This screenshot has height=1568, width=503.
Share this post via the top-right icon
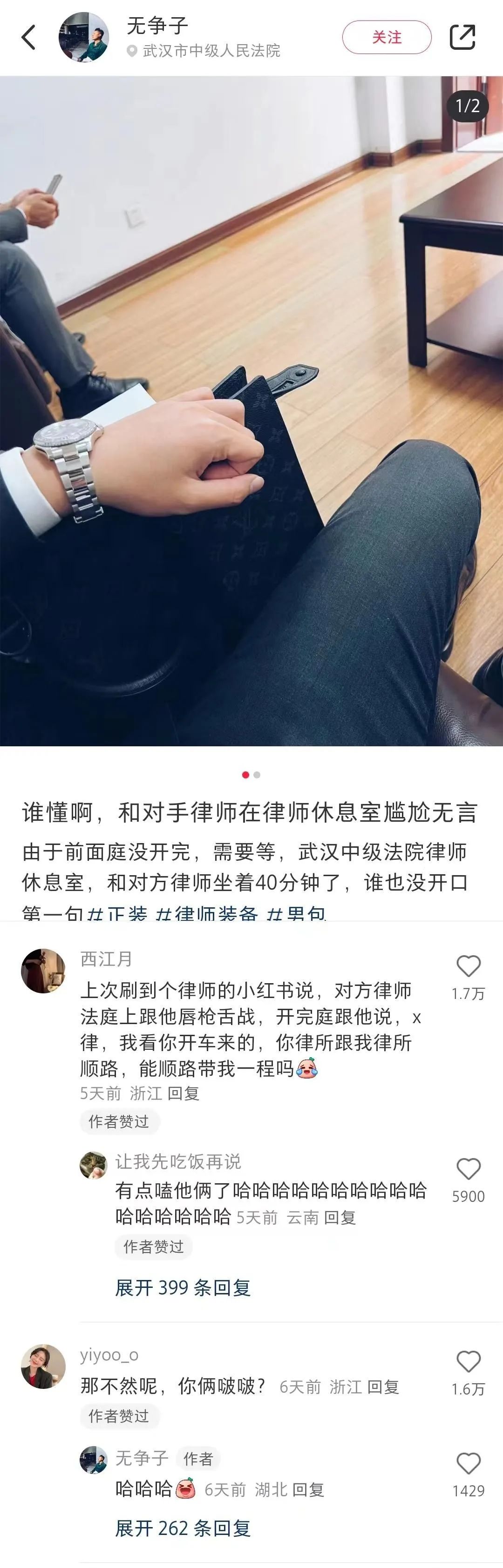pyautogui.click(x=462, y=38)
